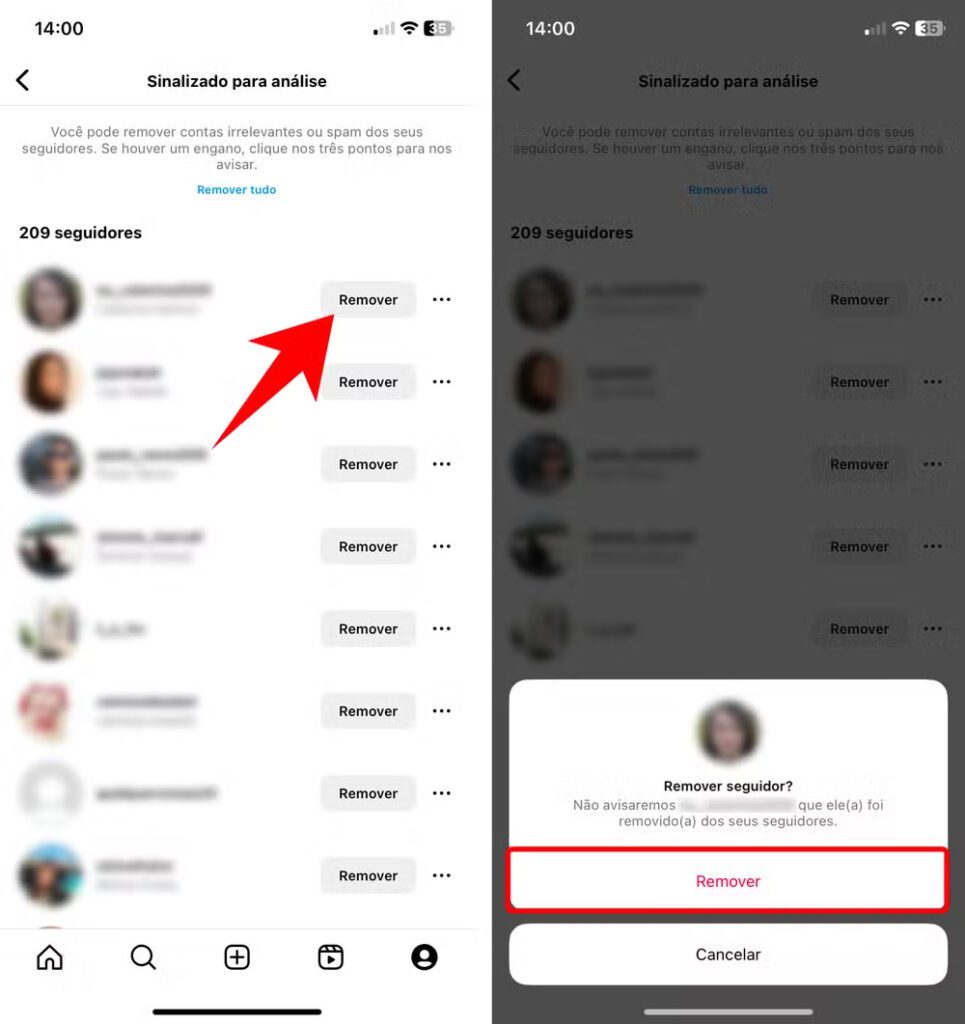Screen dimensions: 965x1024
Task: Confirm Remover in the Remover seguidor dialog
Action: pos(727,881)
